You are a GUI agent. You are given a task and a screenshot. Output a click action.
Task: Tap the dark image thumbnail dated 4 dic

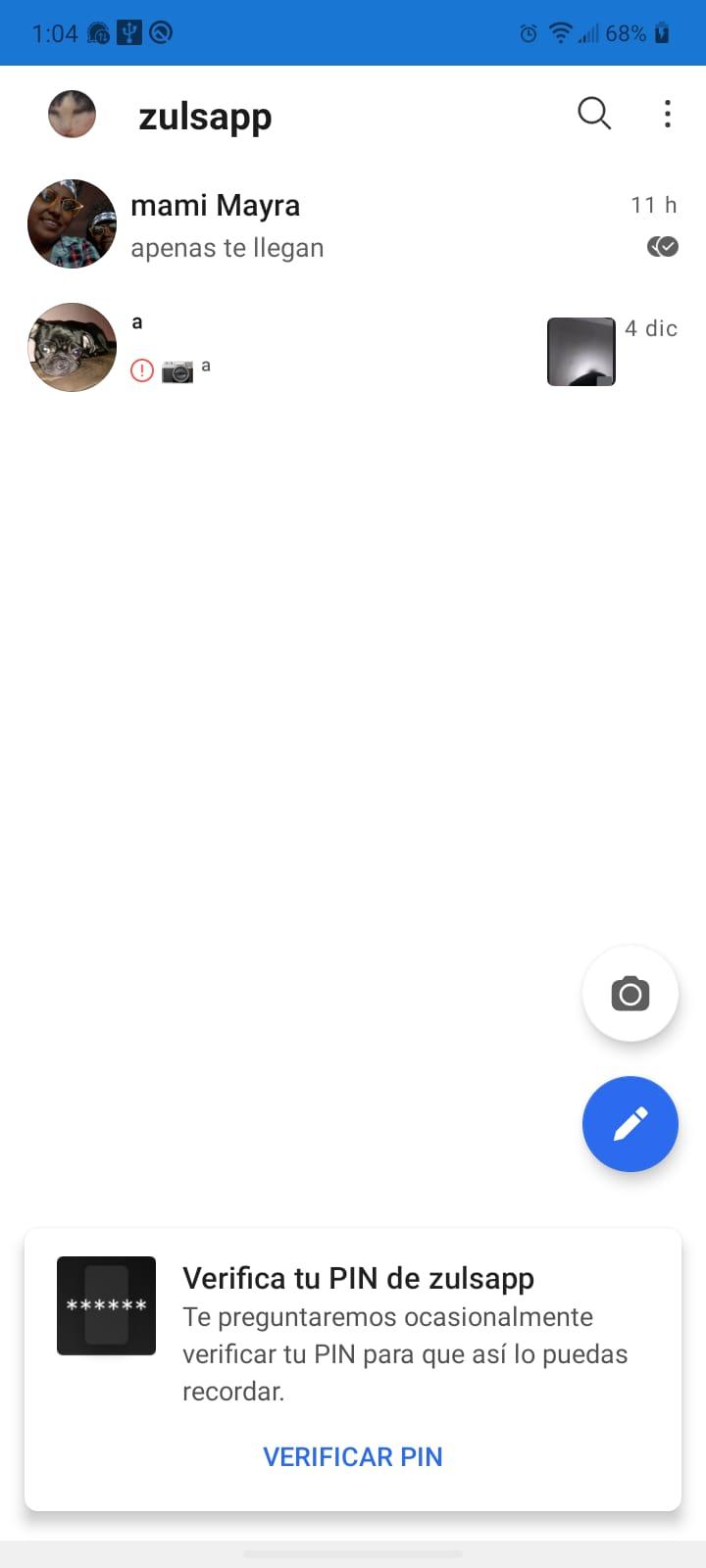580,351
